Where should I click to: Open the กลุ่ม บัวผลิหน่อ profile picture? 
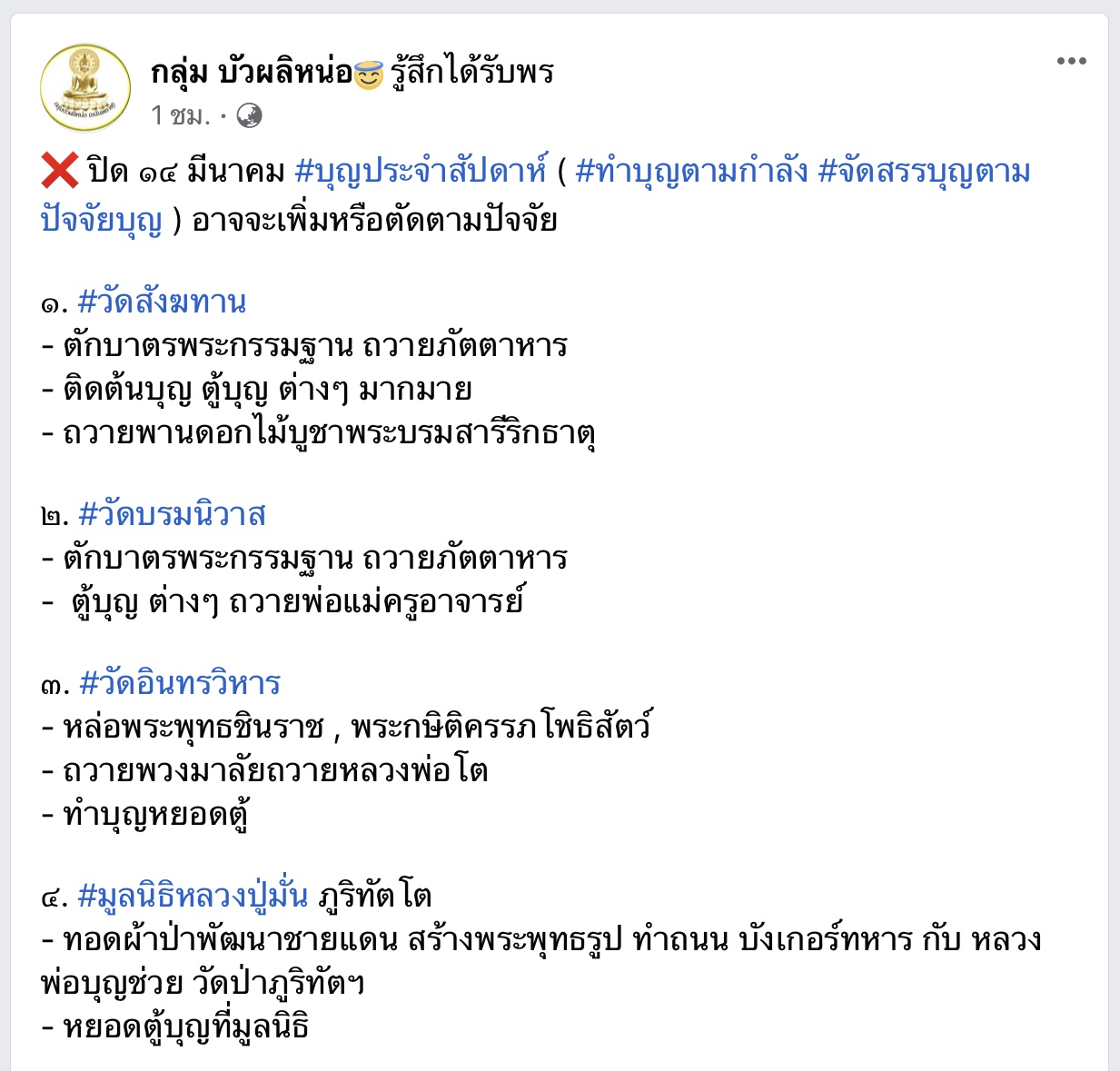[x=85, y=89]
